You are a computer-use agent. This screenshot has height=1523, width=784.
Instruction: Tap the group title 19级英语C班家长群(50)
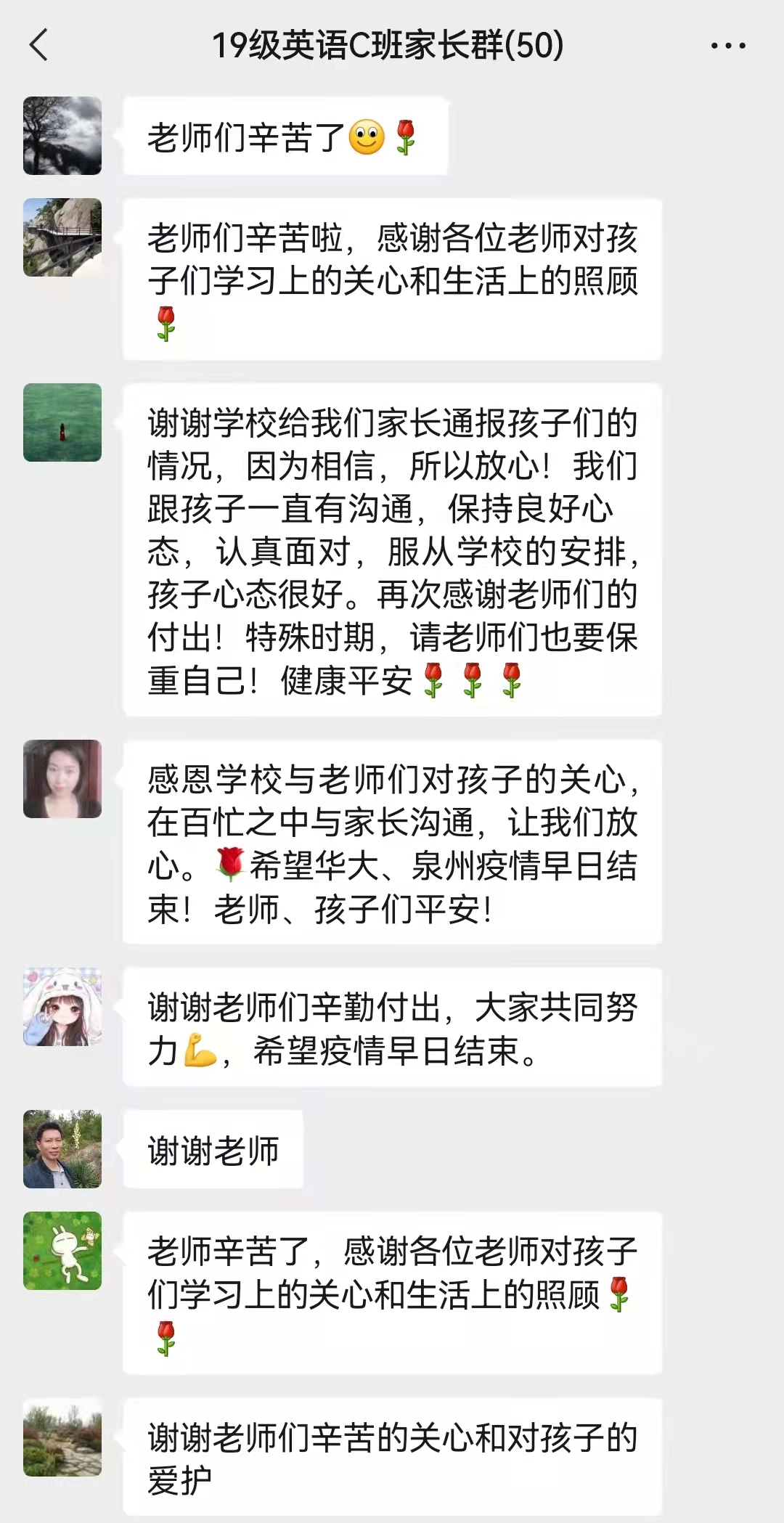tap(387, 45)
